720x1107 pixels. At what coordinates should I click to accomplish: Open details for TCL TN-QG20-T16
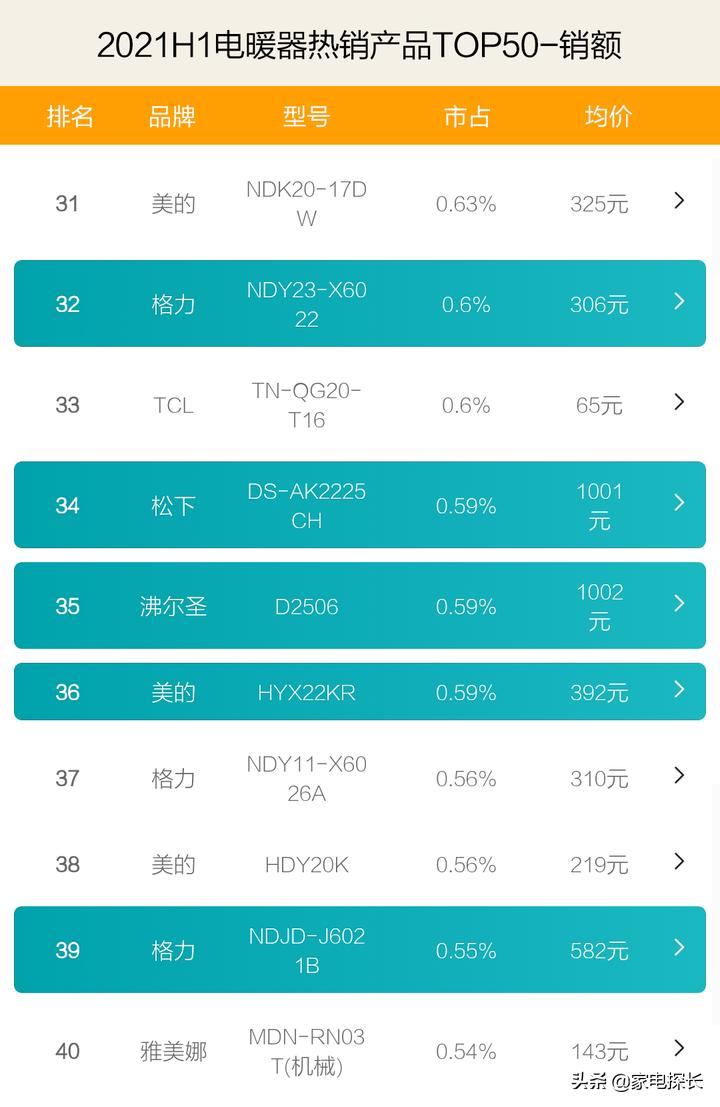click(678, 404)
